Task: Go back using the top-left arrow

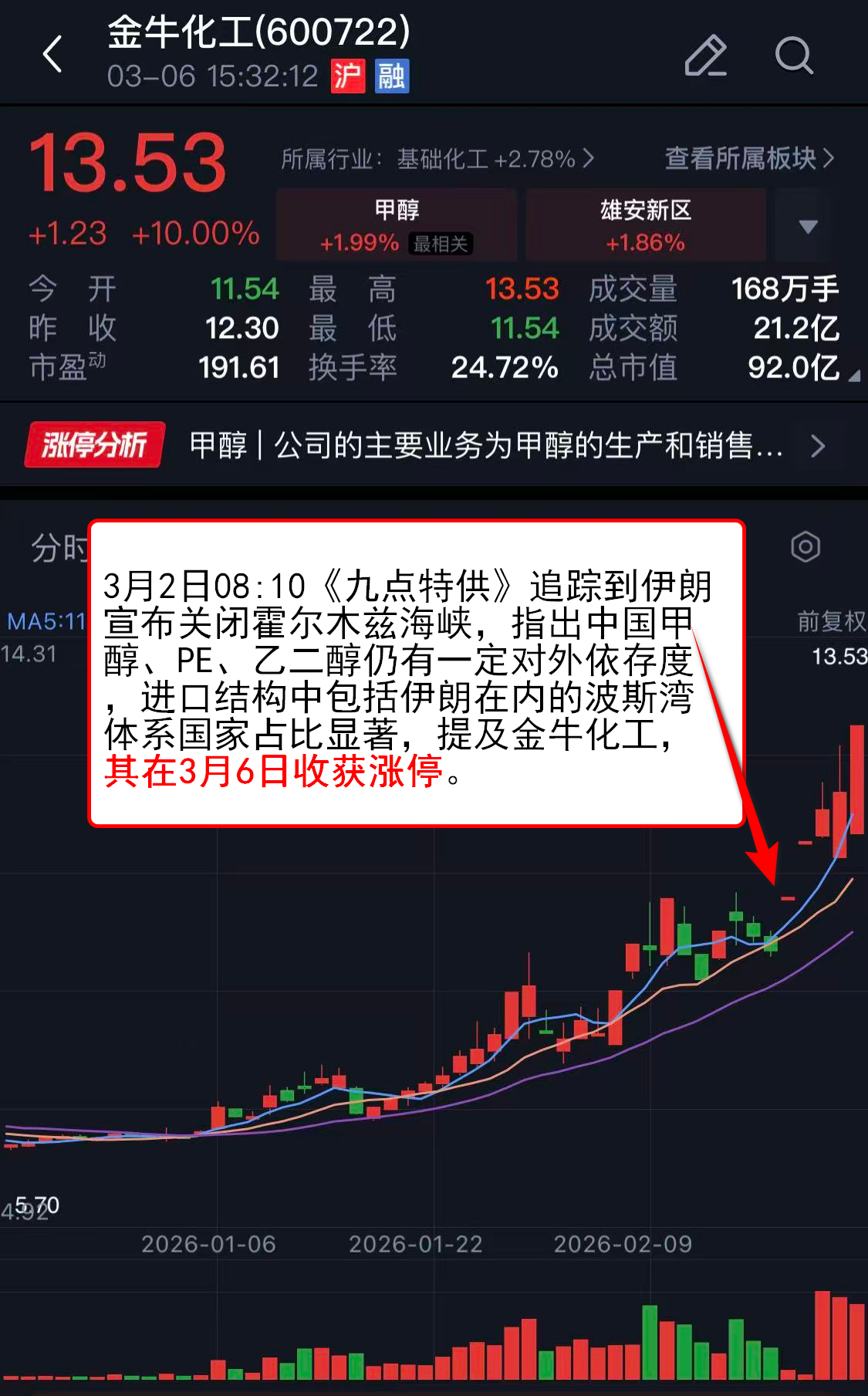Action: point(52,56)
